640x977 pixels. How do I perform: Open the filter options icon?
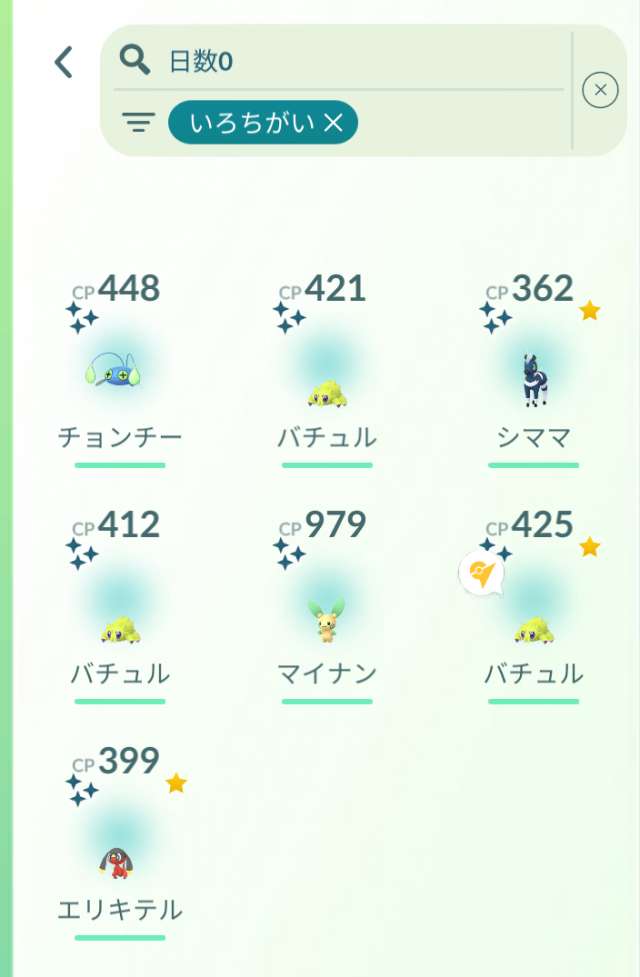138,123
